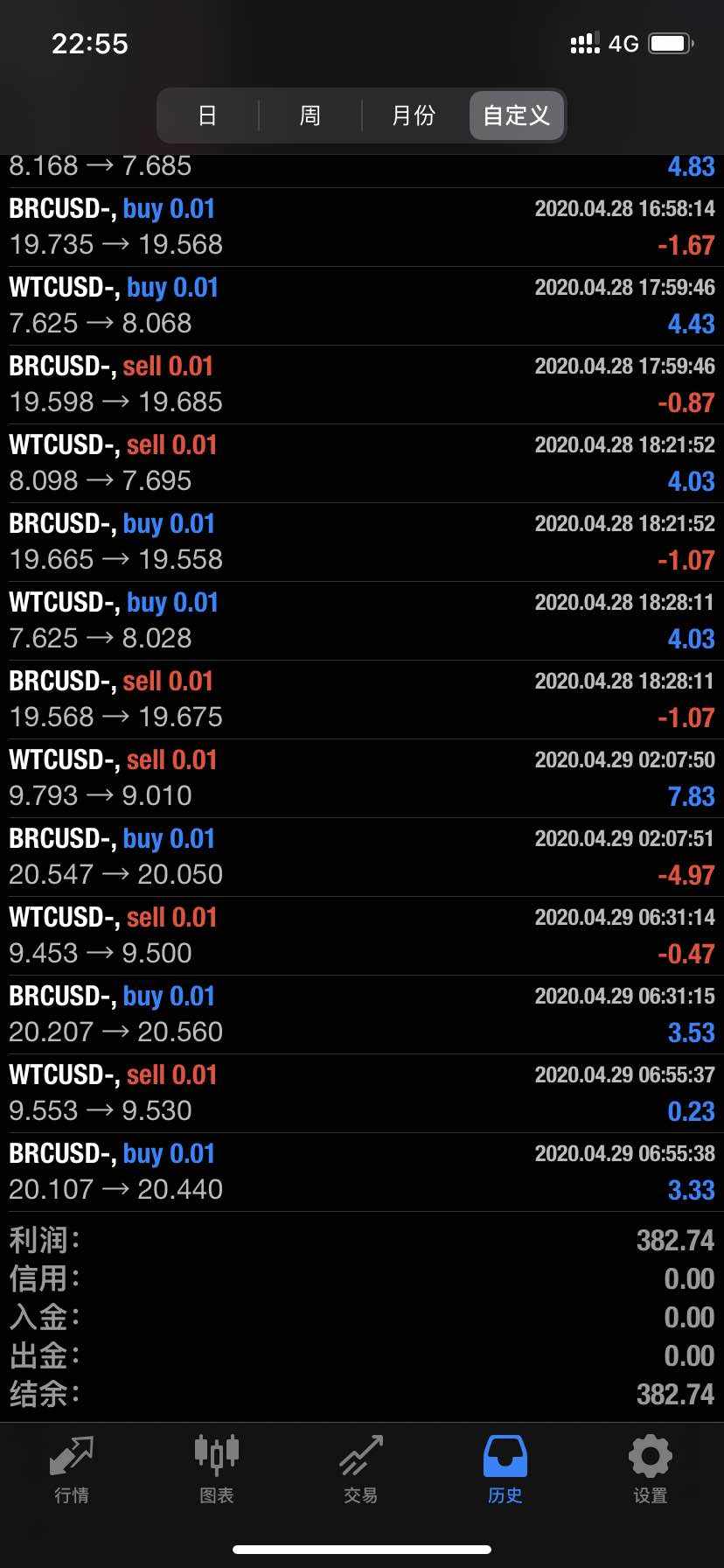Switch to the 日 (day) period tab
Screen dimensions: 724x1568
[x=207, y=115]
